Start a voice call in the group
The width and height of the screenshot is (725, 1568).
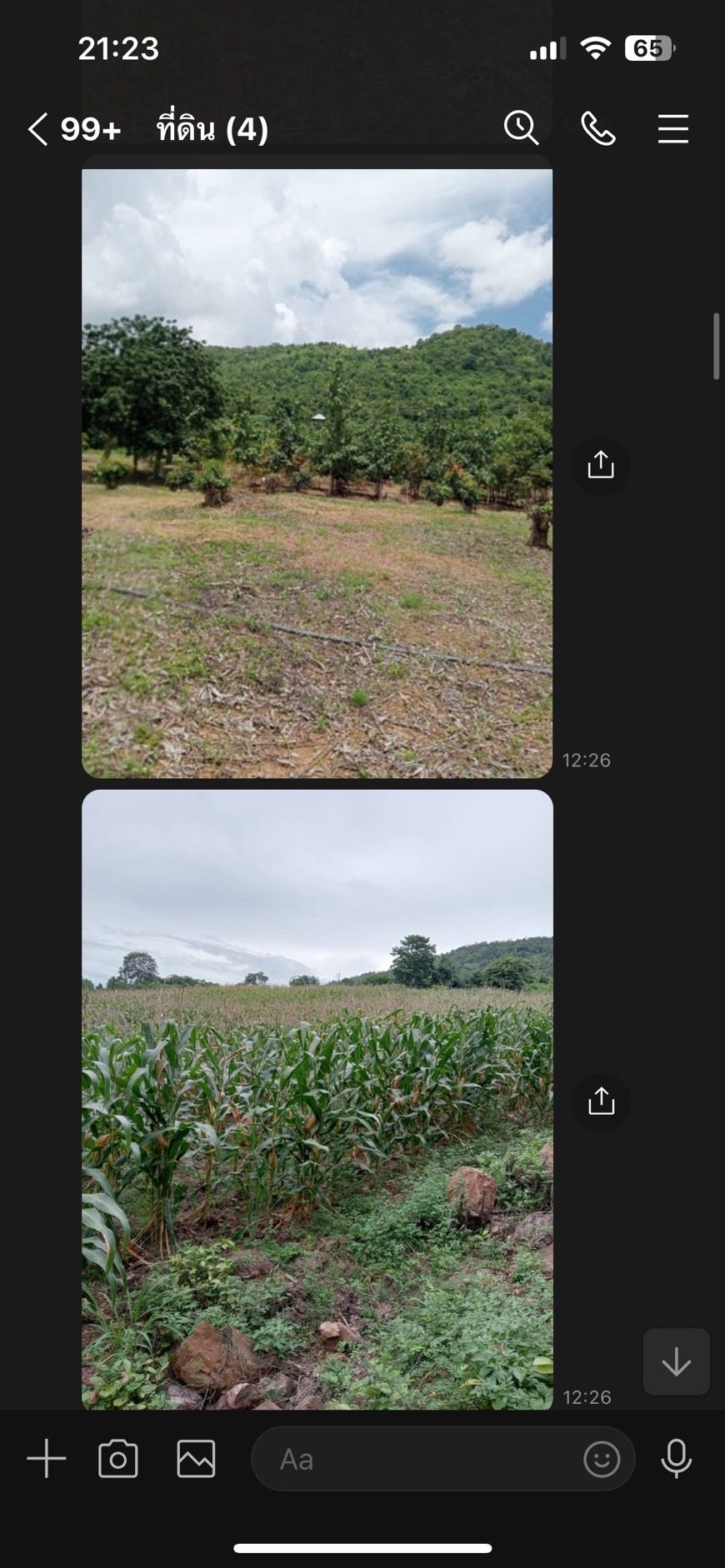click(597, 129)
